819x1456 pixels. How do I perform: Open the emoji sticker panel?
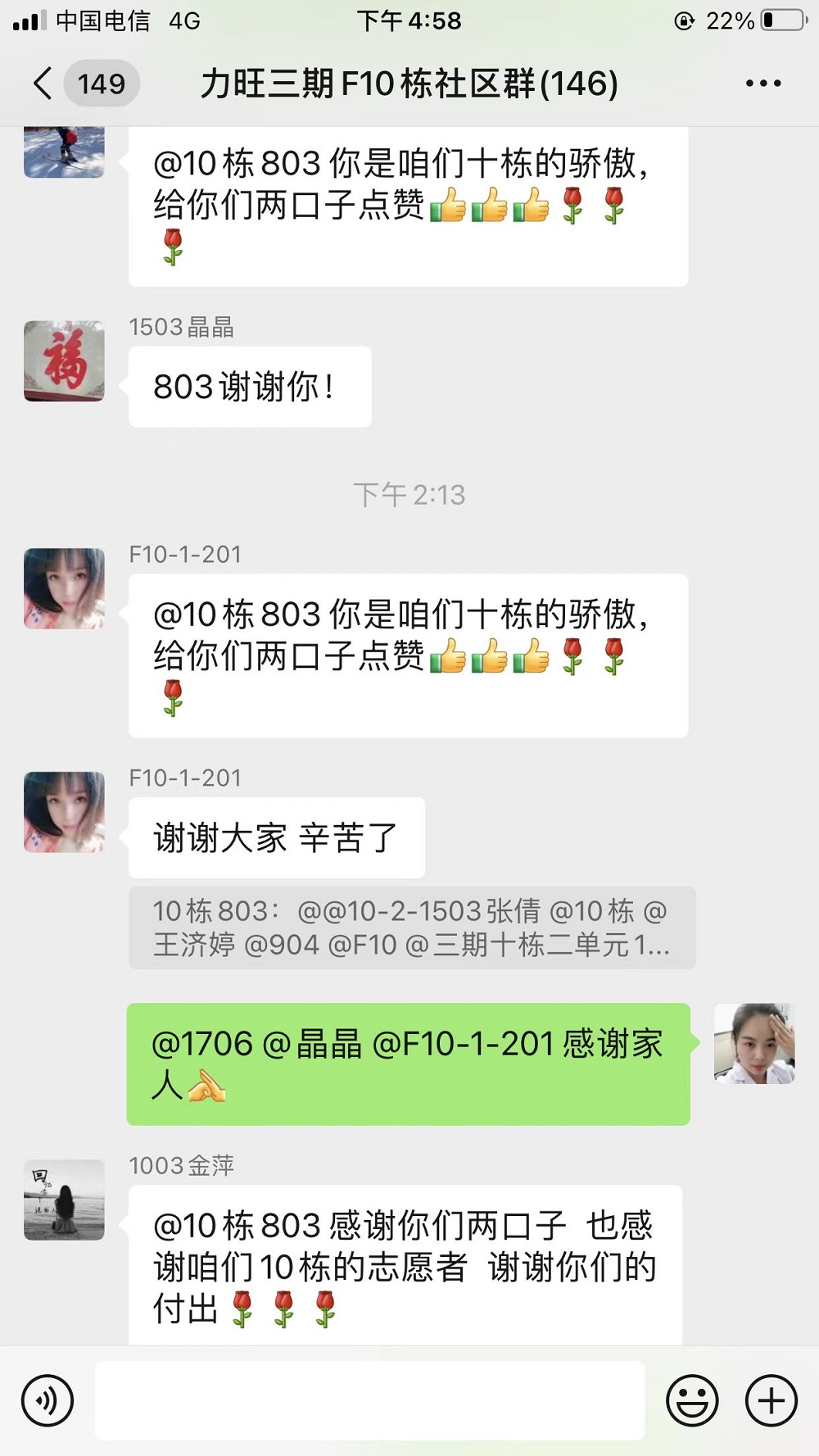[692, 1400]
